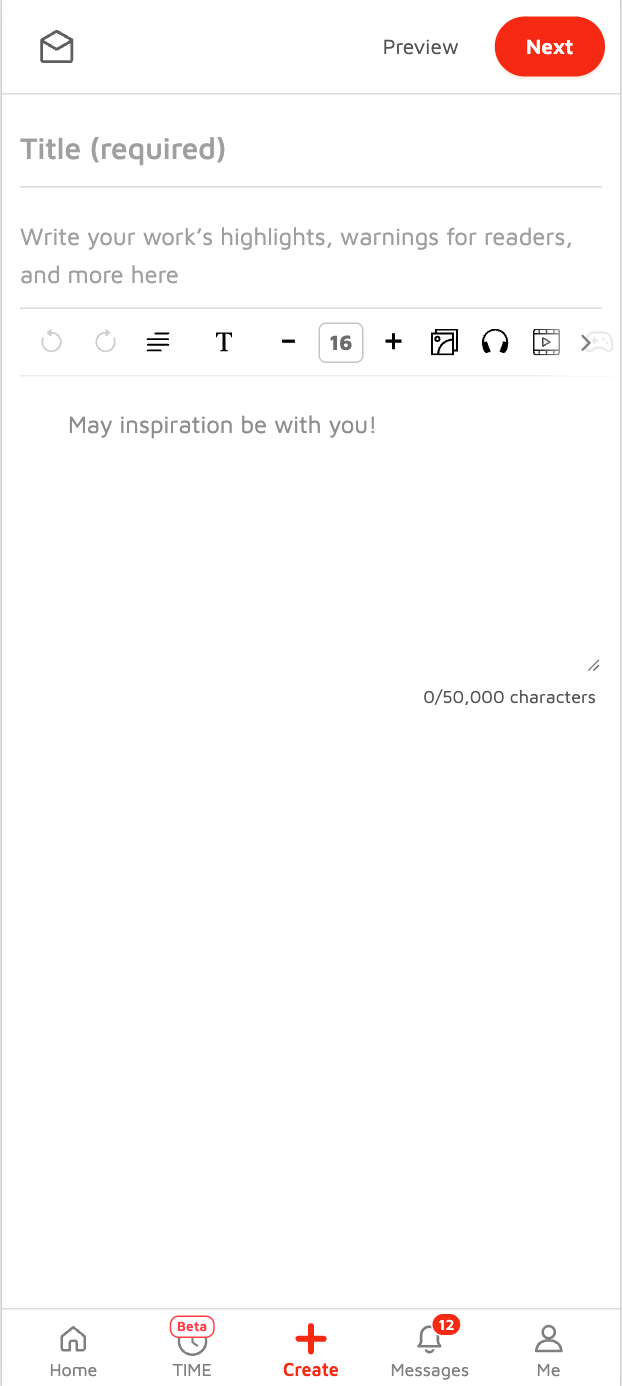The height and width of the screenshot is (1386, 622).
Task: Open the Me profile tab
Action: pyautogui.click(x=548, y=1350)
